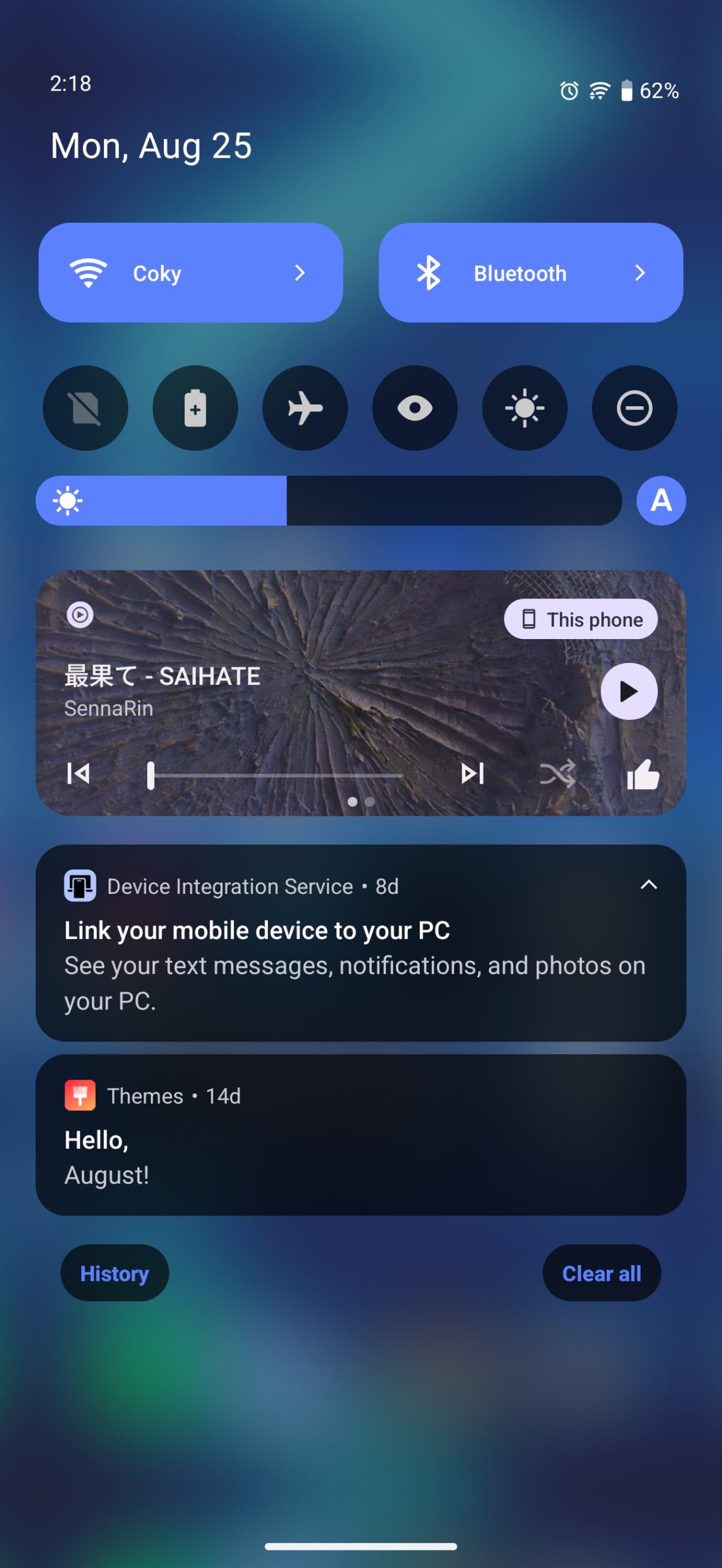Toggle the mobile data (no SIM) tile

tap(85, 408)
